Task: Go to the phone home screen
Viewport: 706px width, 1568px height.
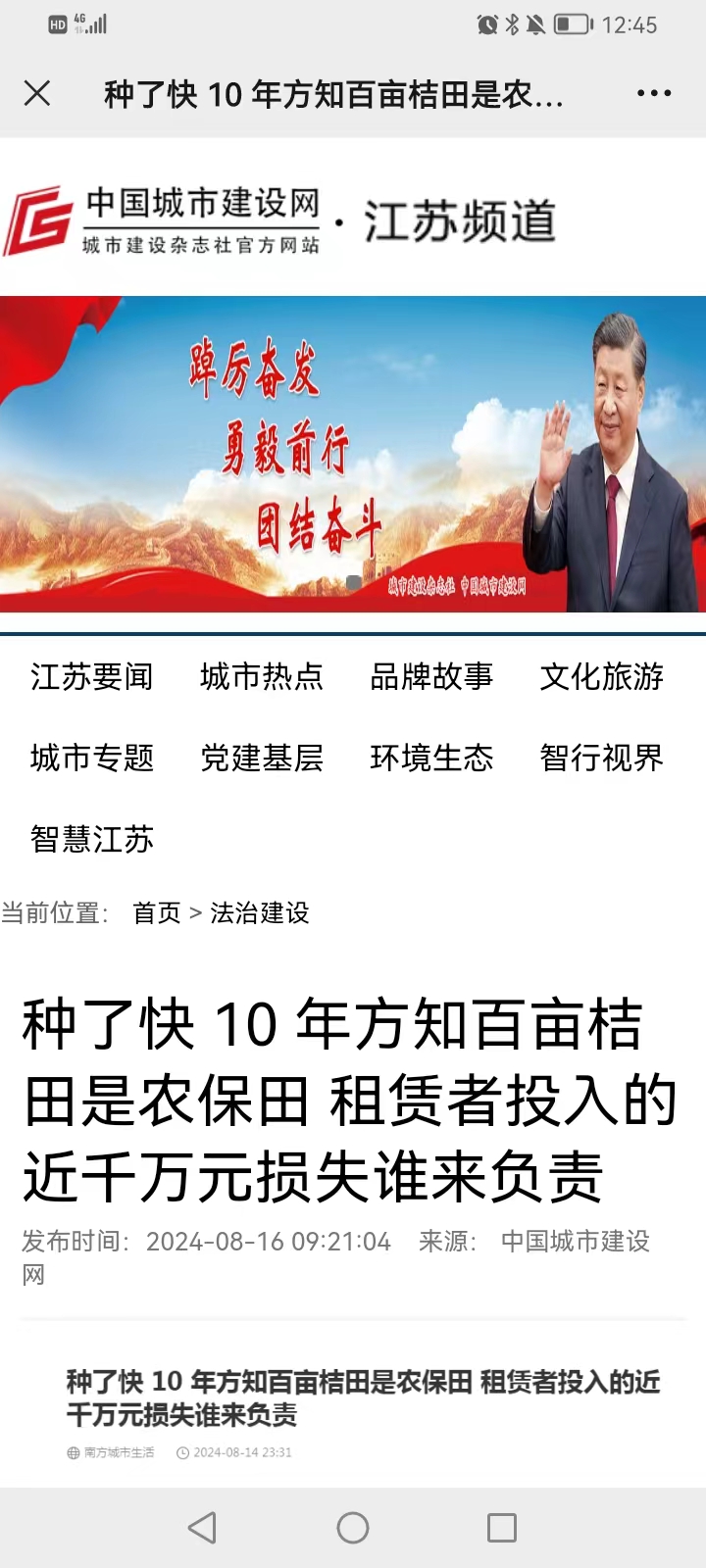Action: [353, 1527]
